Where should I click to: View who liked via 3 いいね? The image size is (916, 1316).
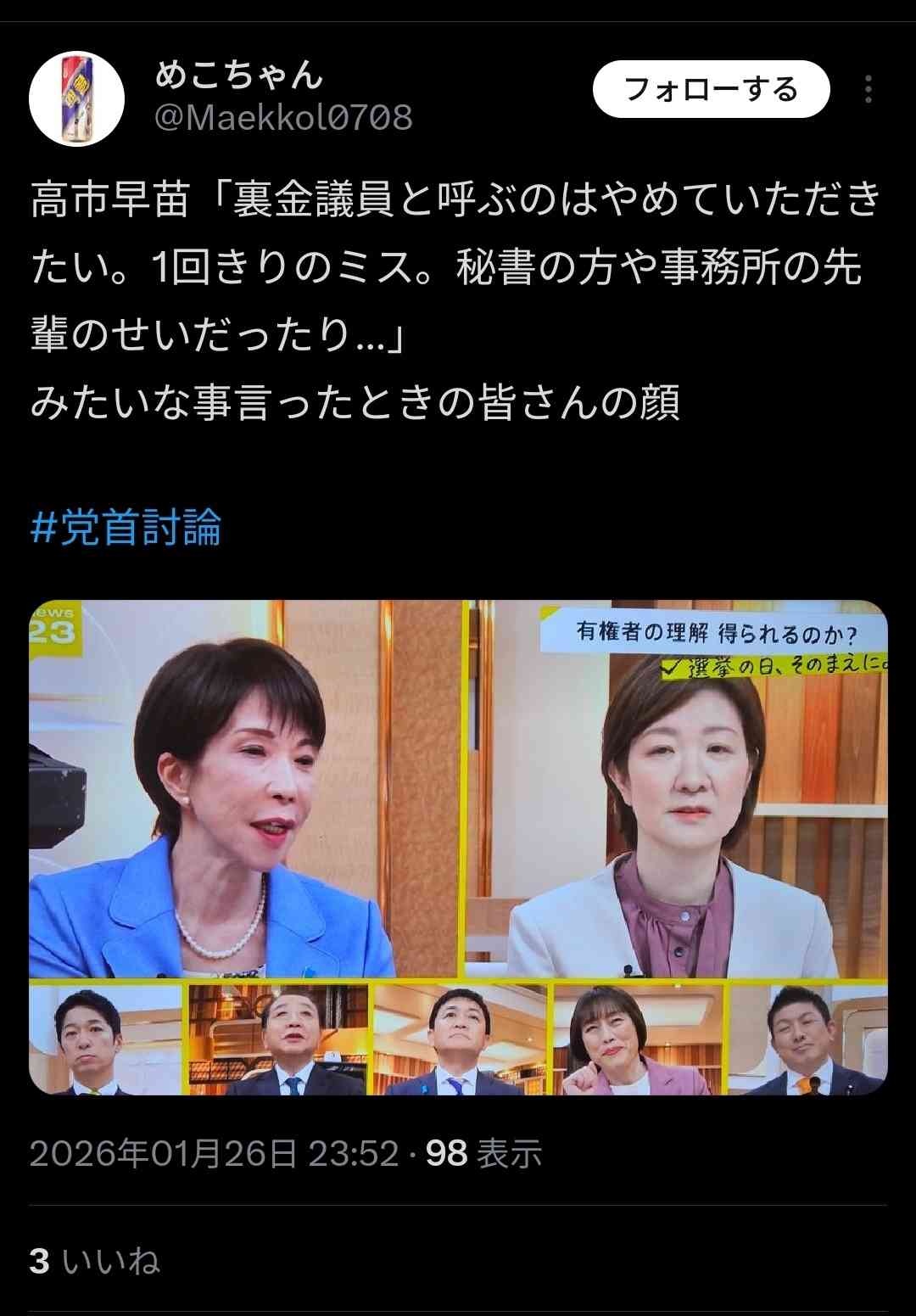(94, 1261)
